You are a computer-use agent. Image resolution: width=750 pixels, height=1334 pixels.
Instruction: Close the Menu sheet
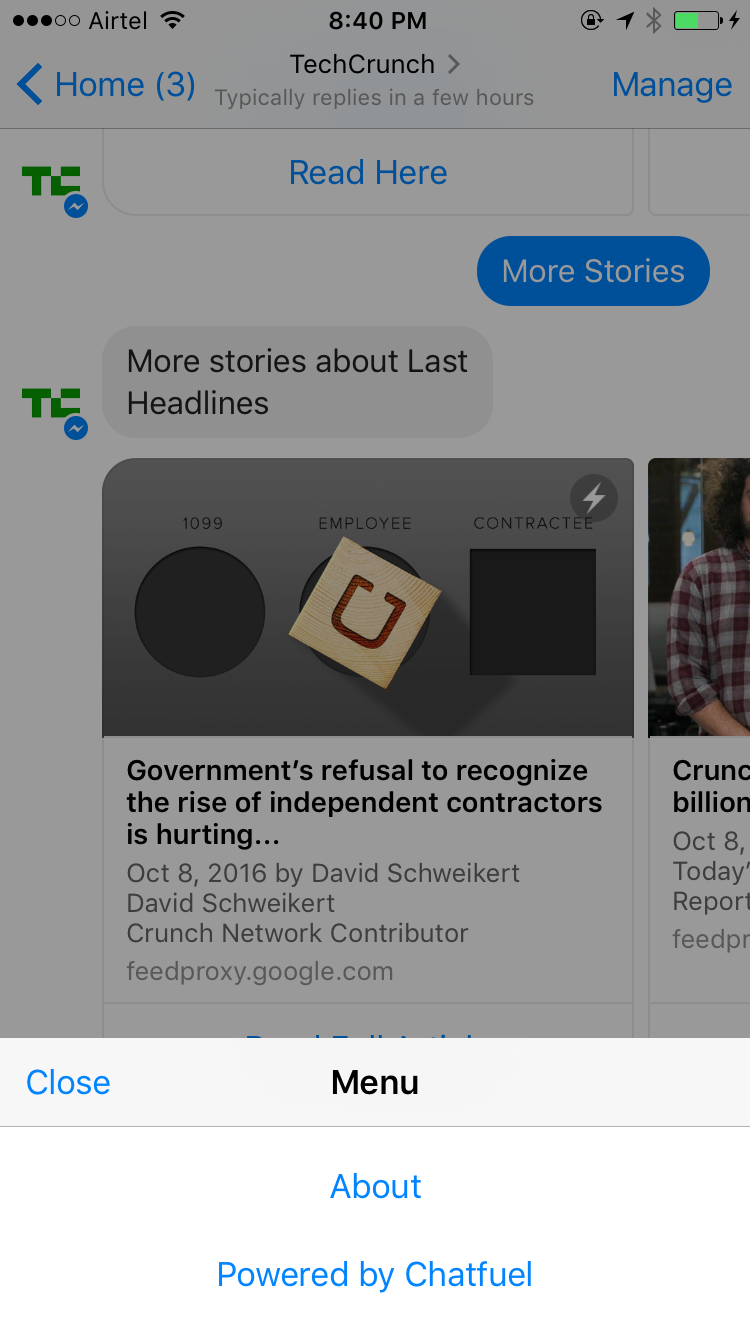coord(68,1082)
